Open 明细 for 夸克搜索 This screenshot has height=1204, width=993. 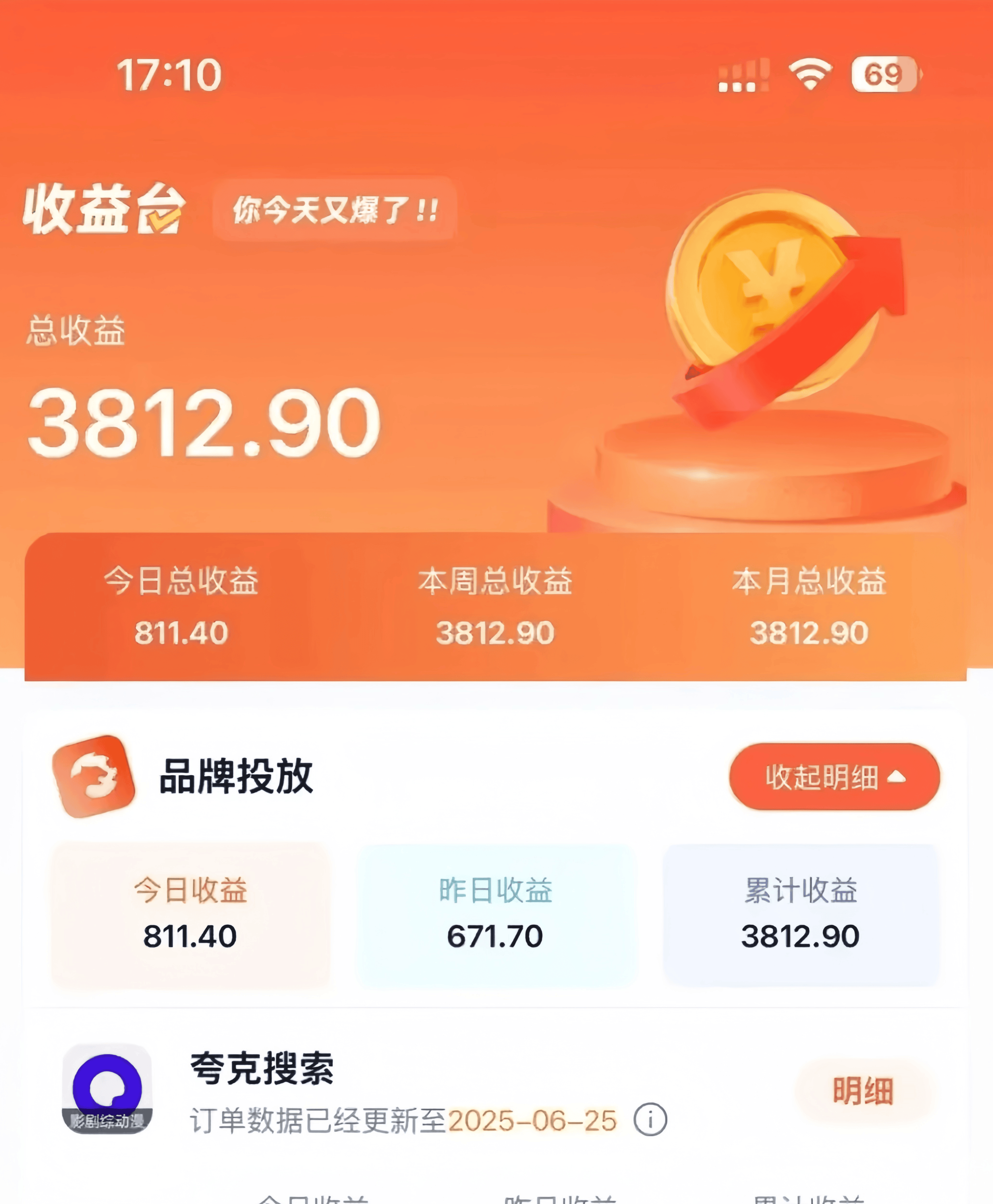863,1091
